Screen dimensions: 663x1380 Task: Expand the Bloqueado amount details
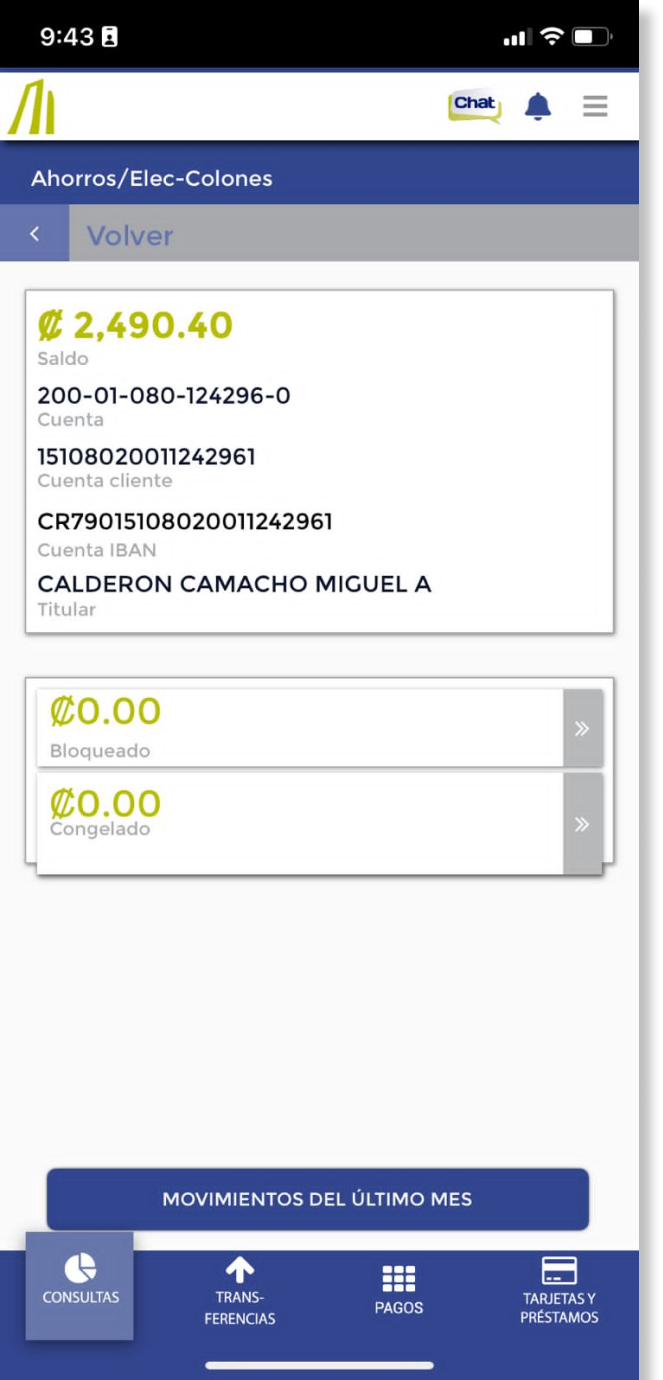[583, 728]
